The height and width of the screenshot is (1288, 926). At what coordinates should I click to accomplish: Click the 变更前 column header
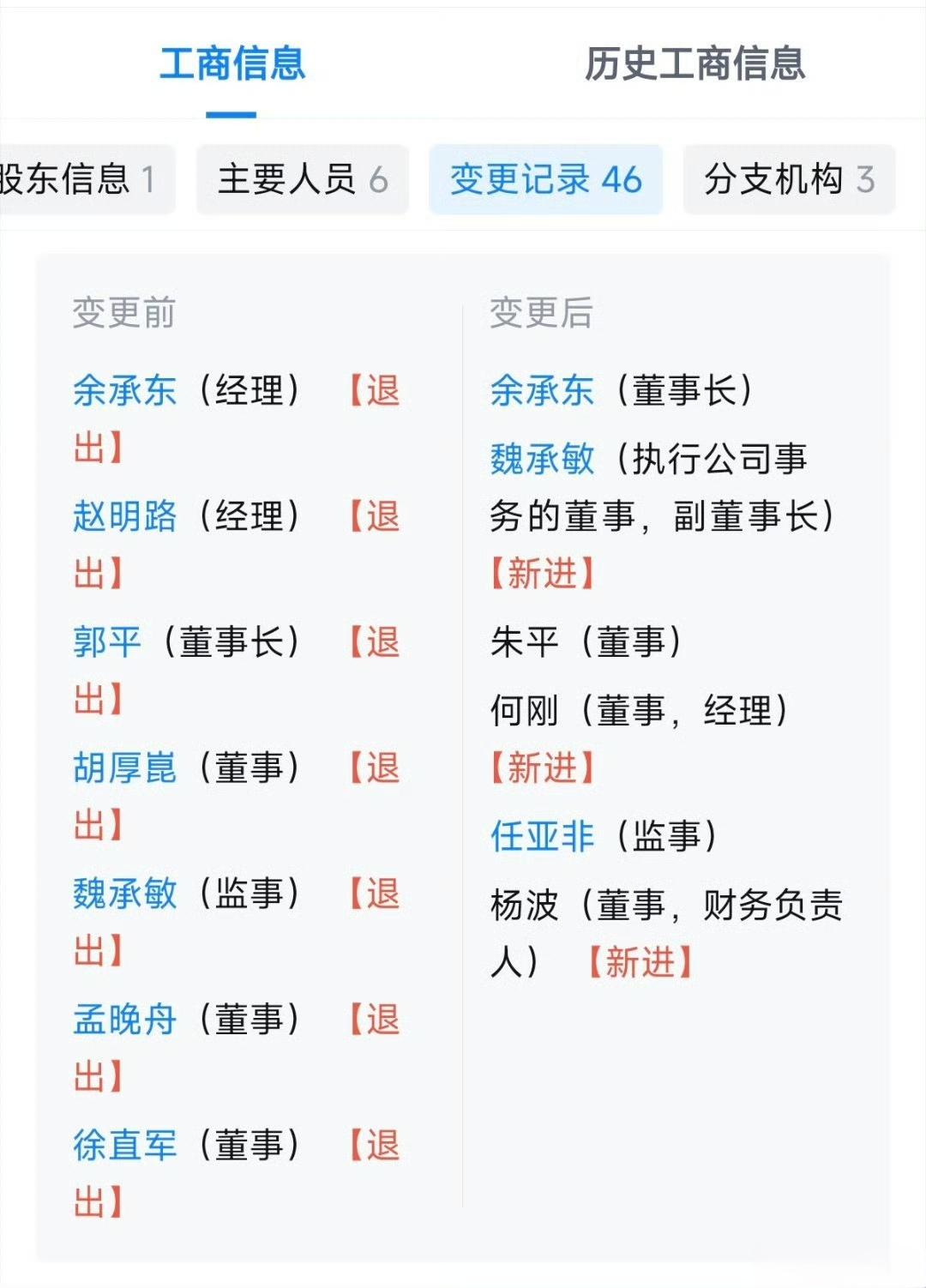coord(121,314)
